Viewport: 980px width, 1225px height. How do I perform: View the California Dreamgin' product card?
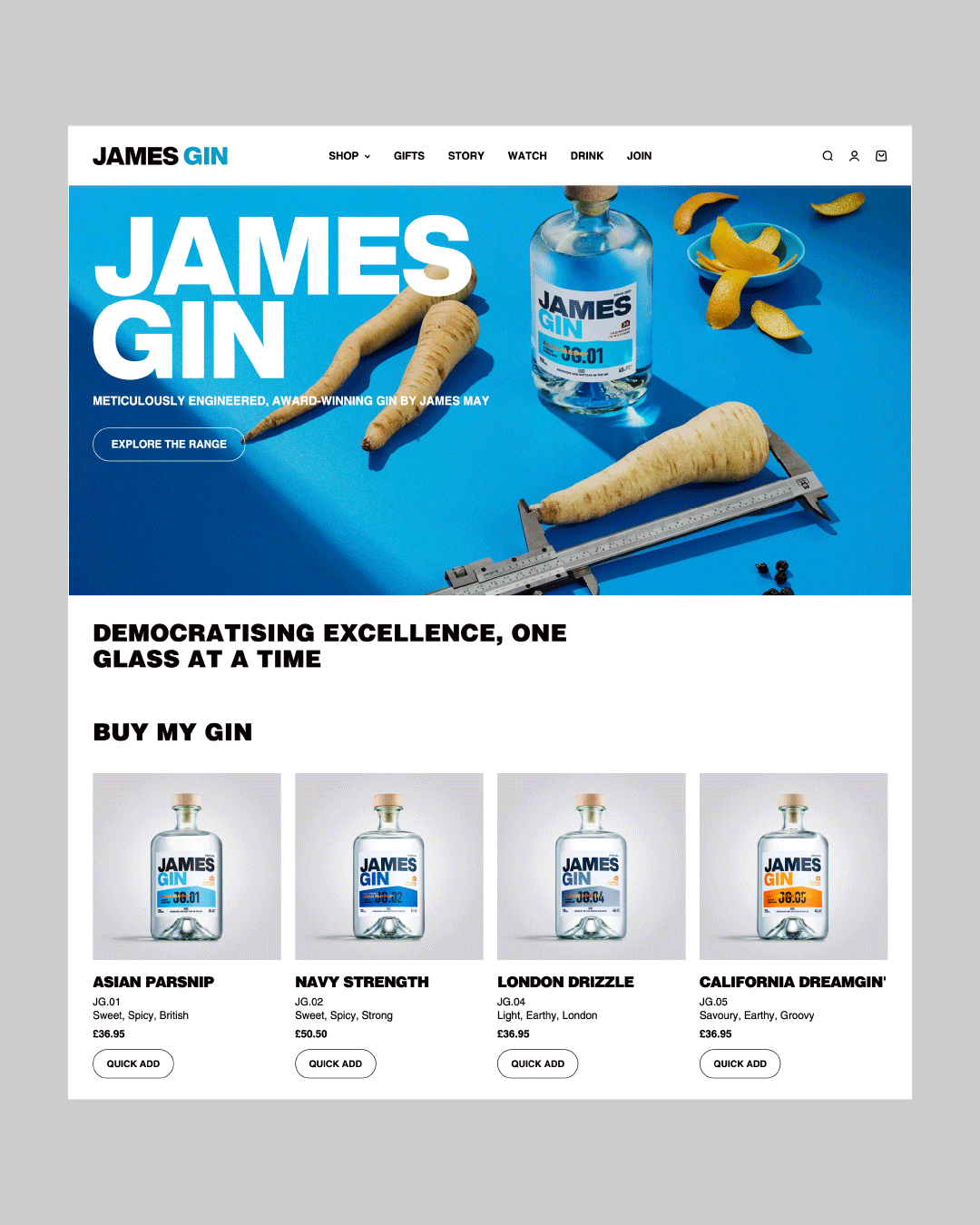click(x=793, y=867)
